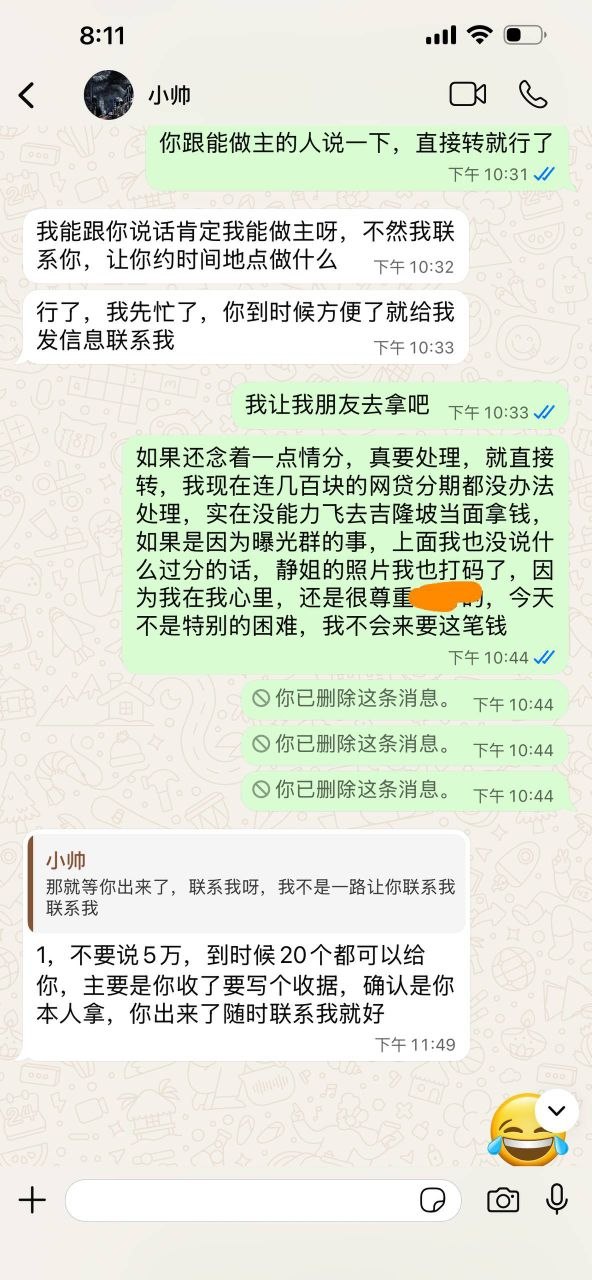Viewport: 592px width, 1280px height.
Task: Open the attachment plus menu
Action: [x=32, y=1200]
